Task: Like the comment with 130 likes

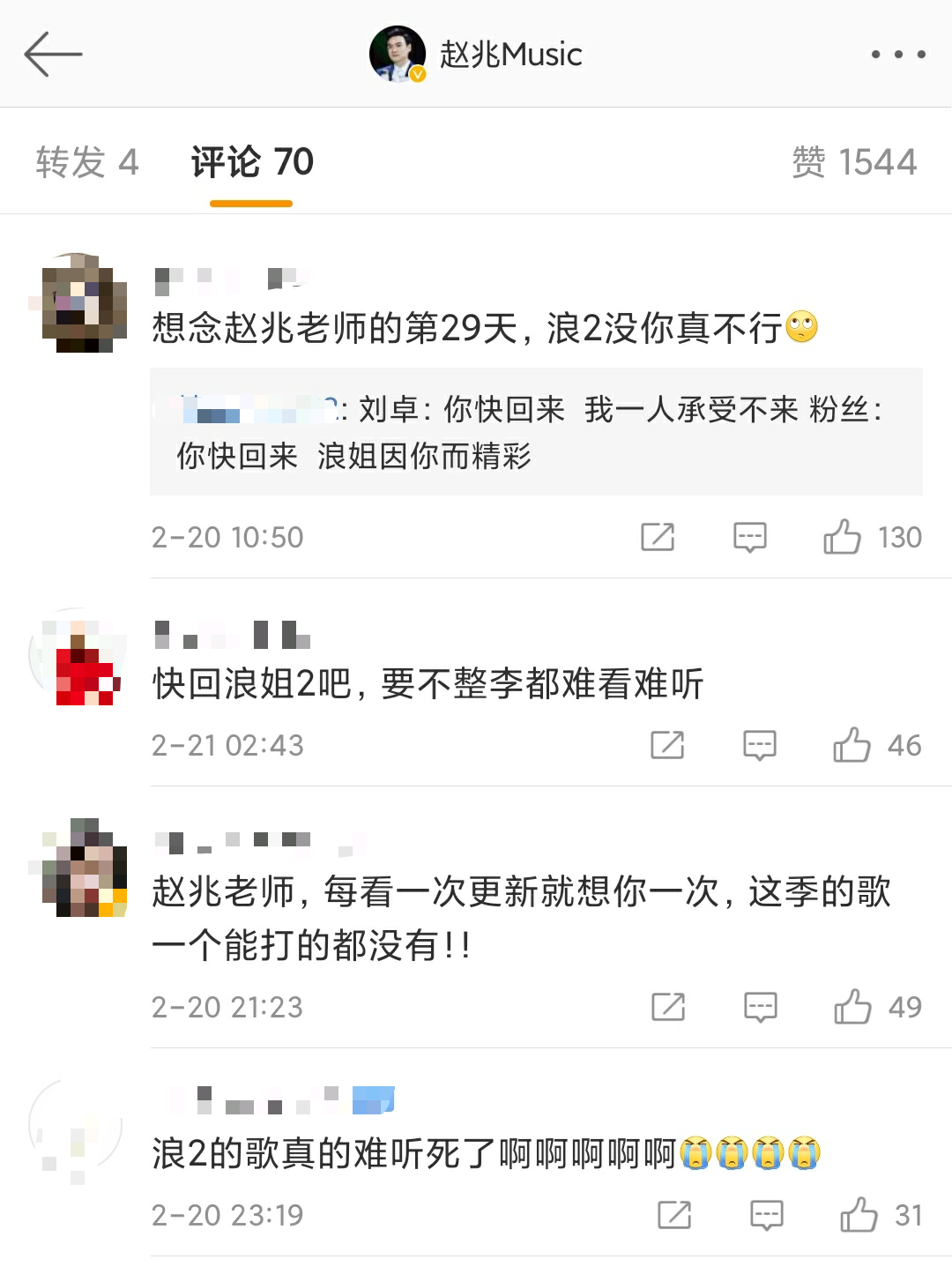Action: tap(842, 537)
